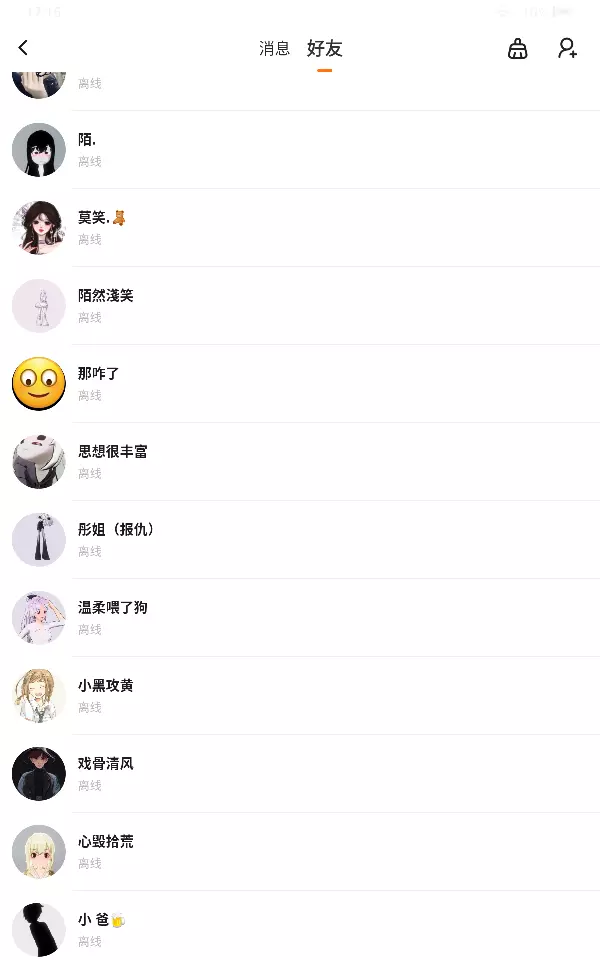Image resolution: width=600 pixels, height=960 pixels.
Task: Go back using the arrow icon
Action: pos(23,48)
